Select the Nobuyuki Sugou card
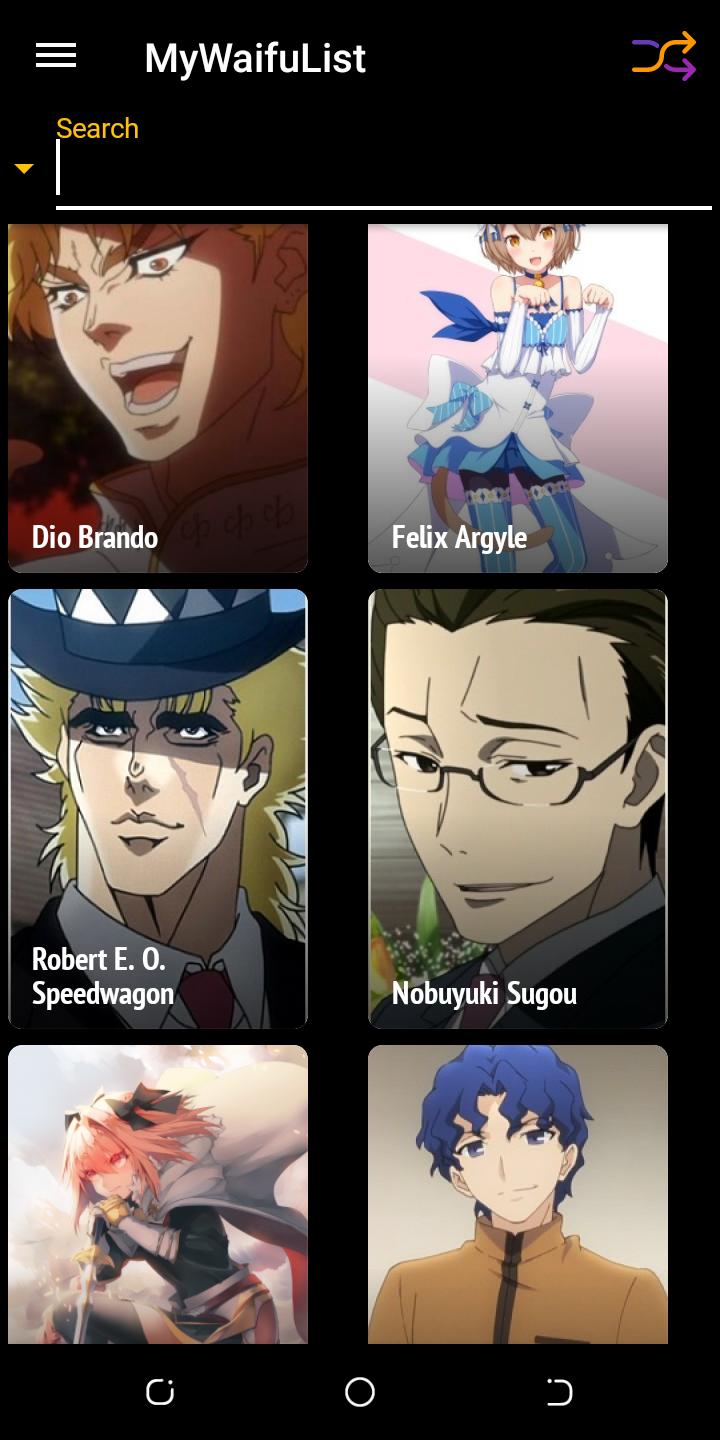 click(517, 808)
